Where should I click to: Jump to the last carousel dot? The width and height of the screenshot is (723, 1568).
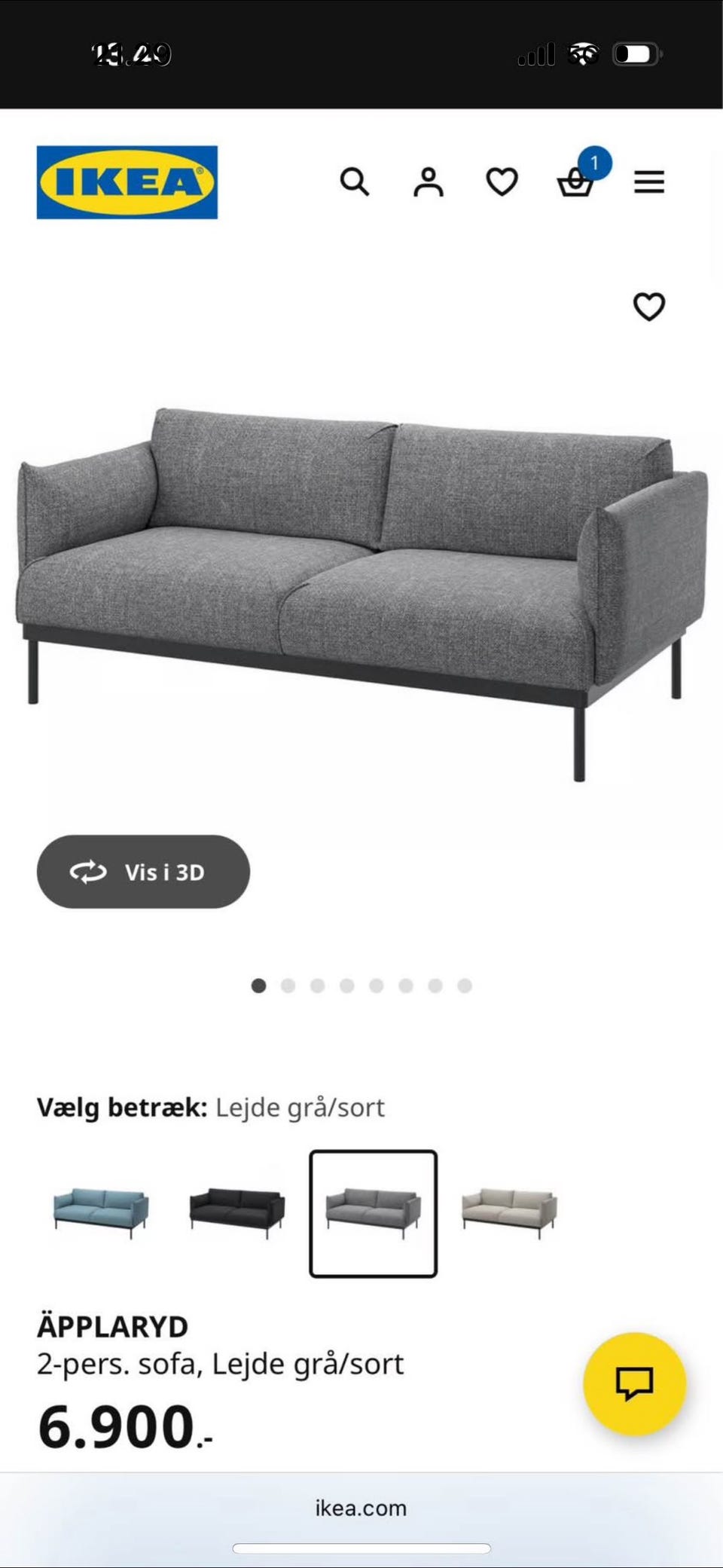[x=465, y=985]
